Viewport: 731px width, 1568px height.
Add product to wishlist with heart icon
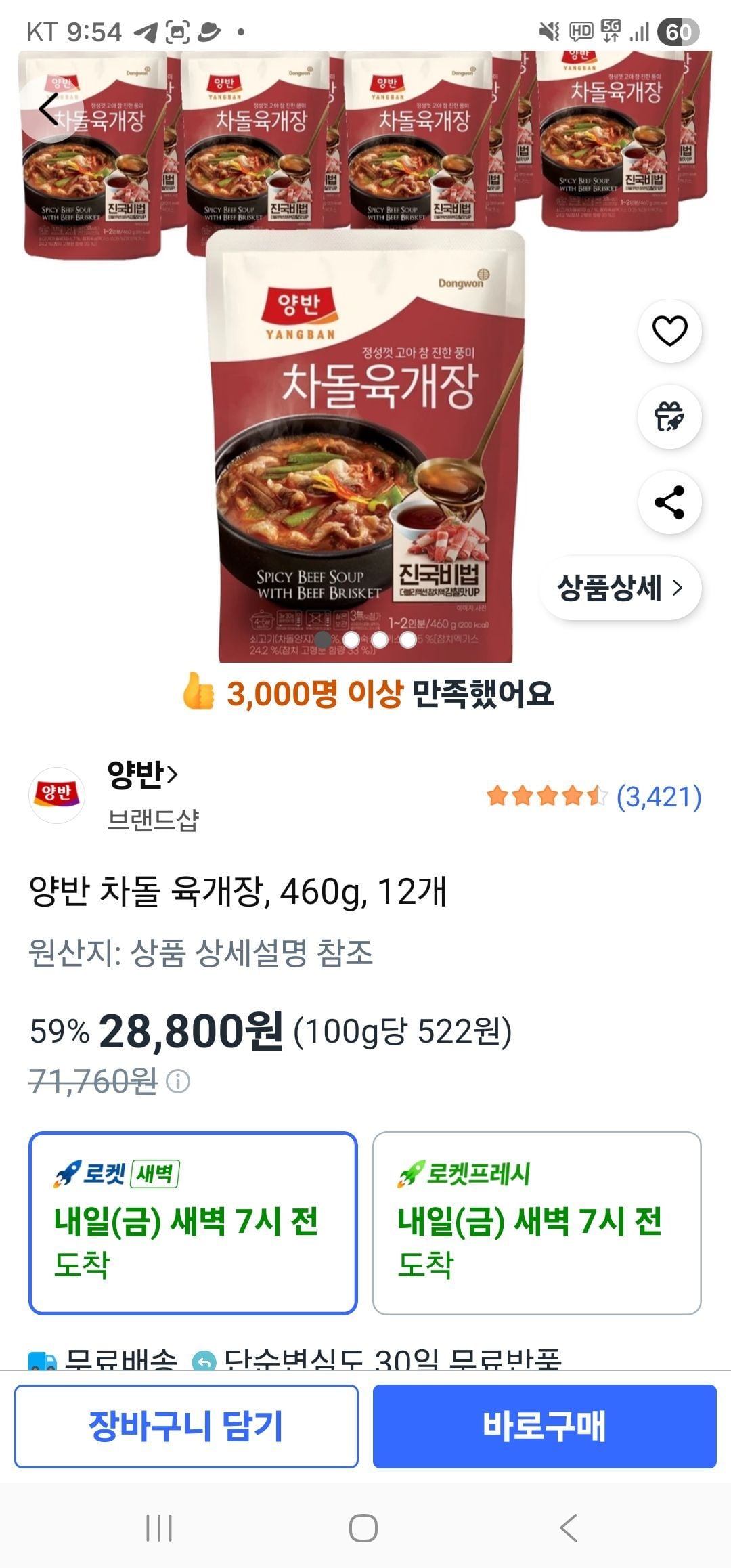pos(669,331)
